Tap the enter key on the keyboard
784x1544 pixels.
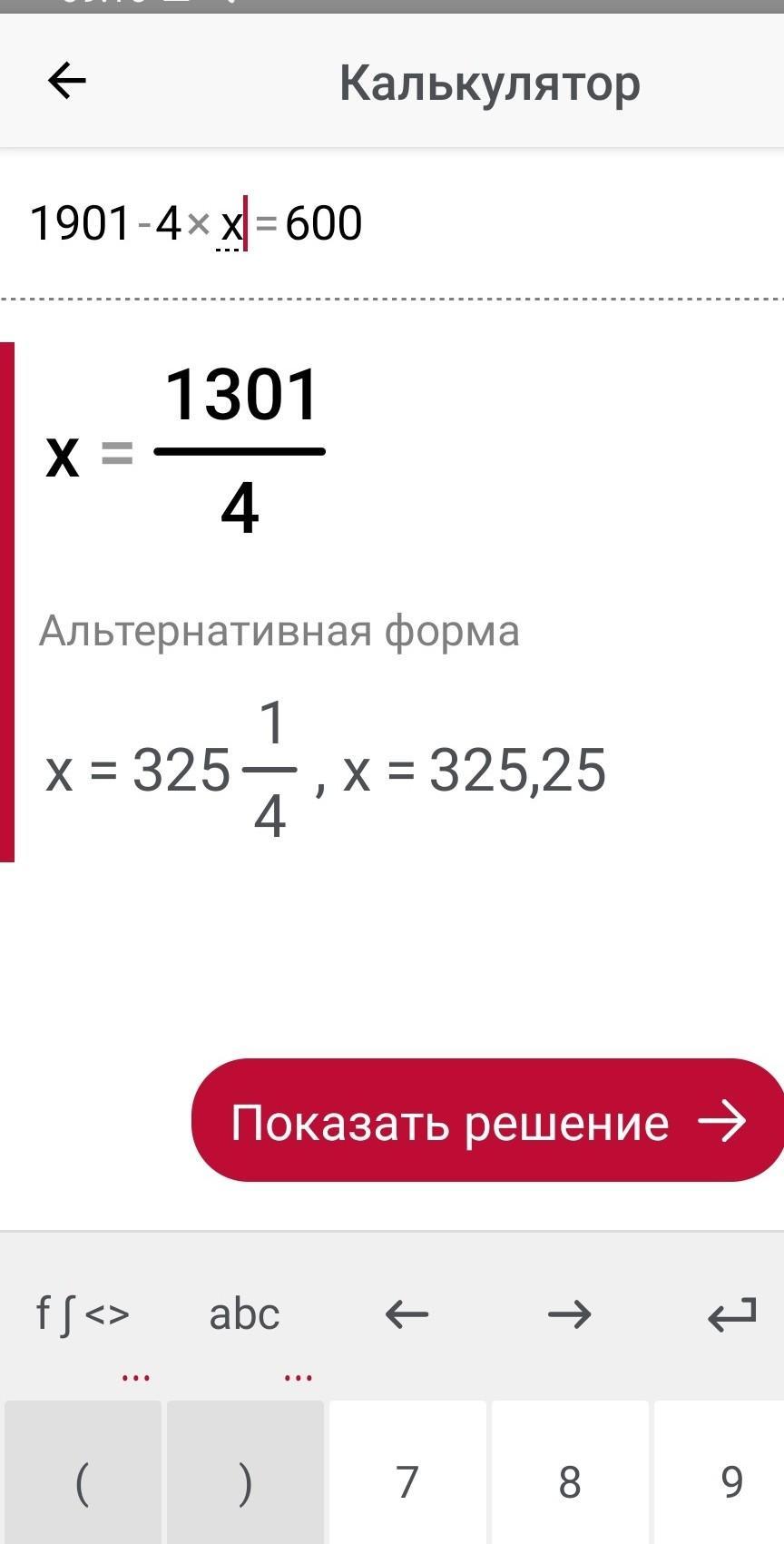[x=731, y=1314]
